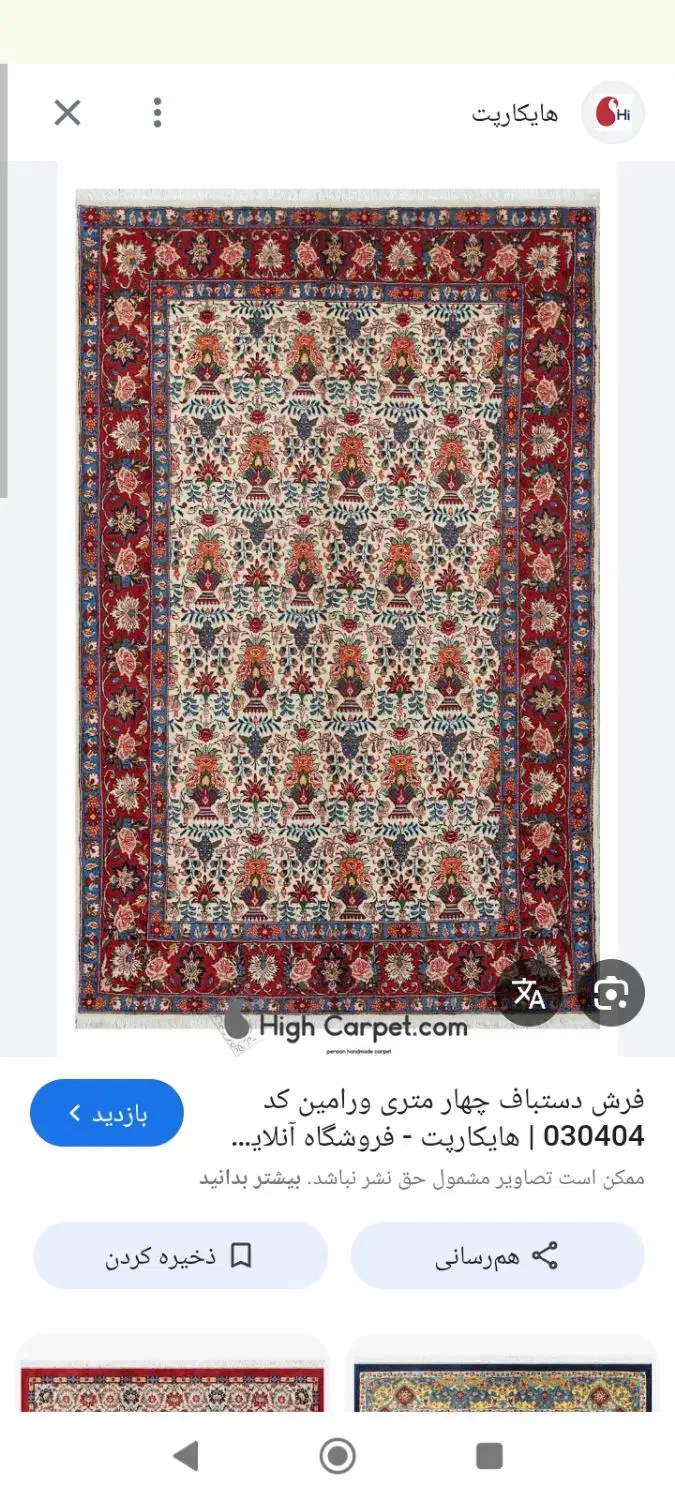Screen dimensions: 675x1500
Task: Go to the home screen
Action: (337, 1455)
